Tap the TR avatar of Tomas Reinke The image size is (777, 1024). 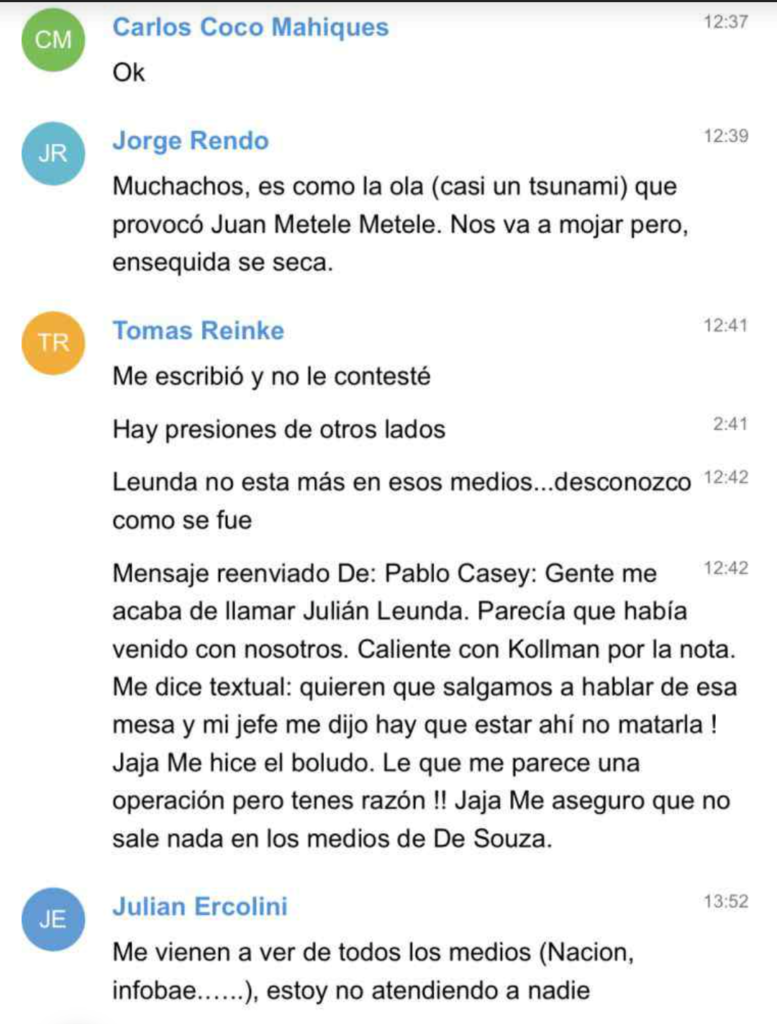(53, 343)
